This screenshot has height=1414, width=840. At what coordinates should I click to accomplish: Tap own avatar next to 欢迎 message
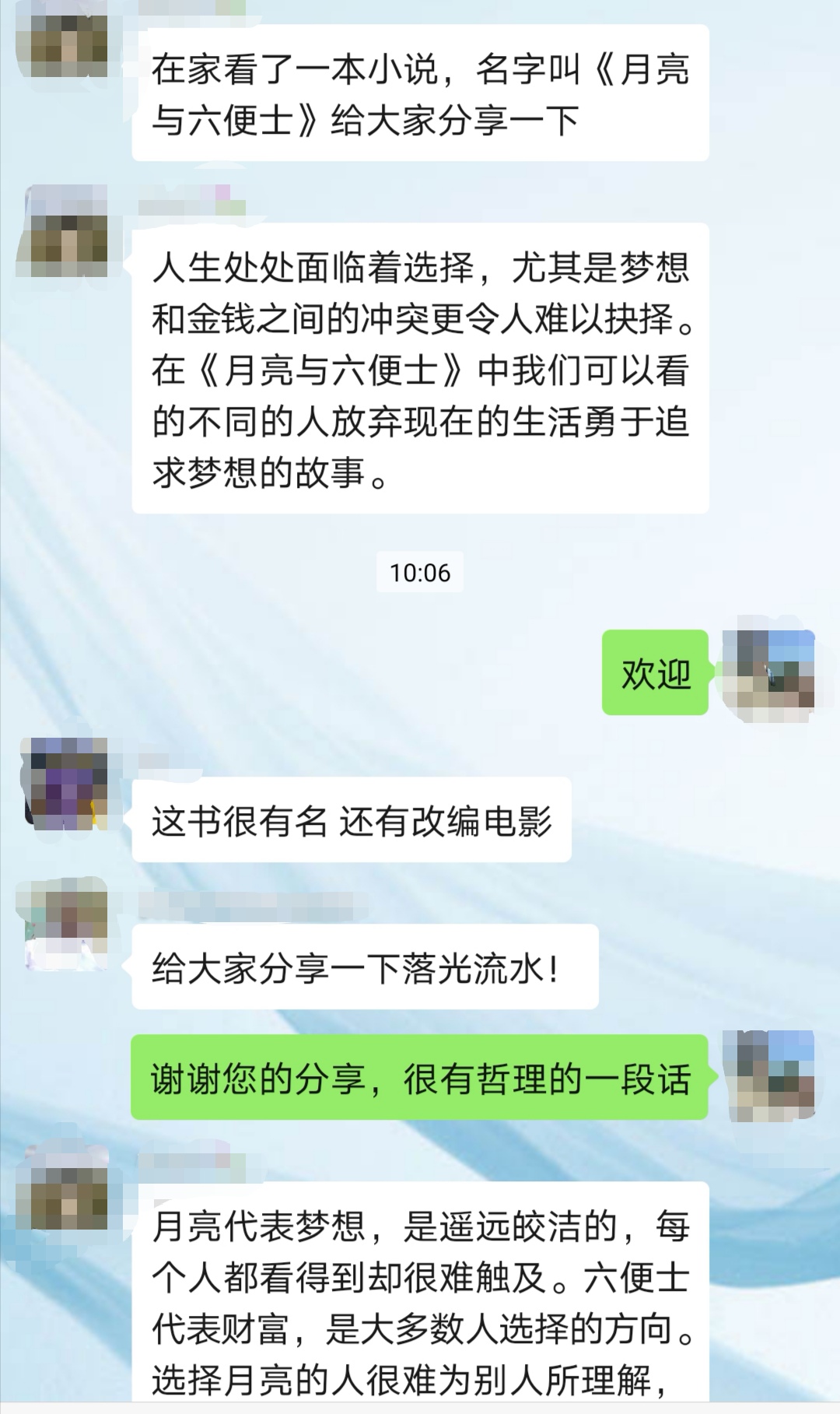768,674
